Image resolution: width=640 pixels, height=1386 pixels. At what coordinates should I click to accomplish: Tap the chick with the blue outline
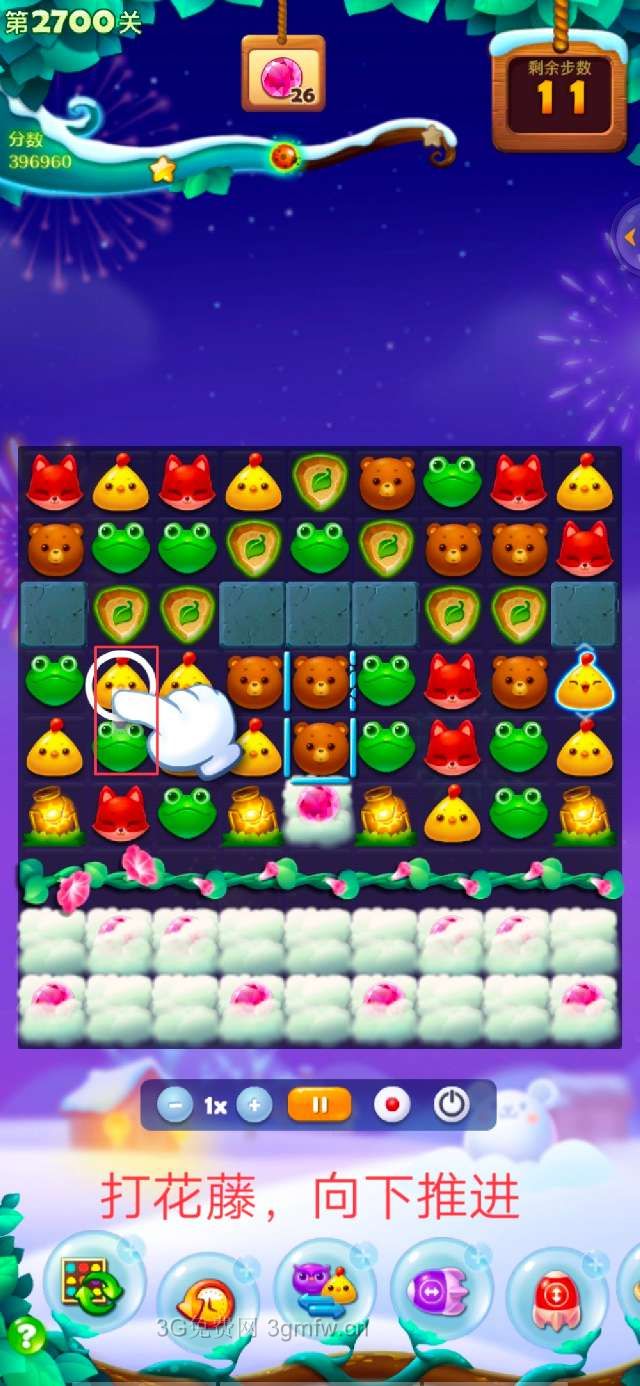click(x=584, y=683)
